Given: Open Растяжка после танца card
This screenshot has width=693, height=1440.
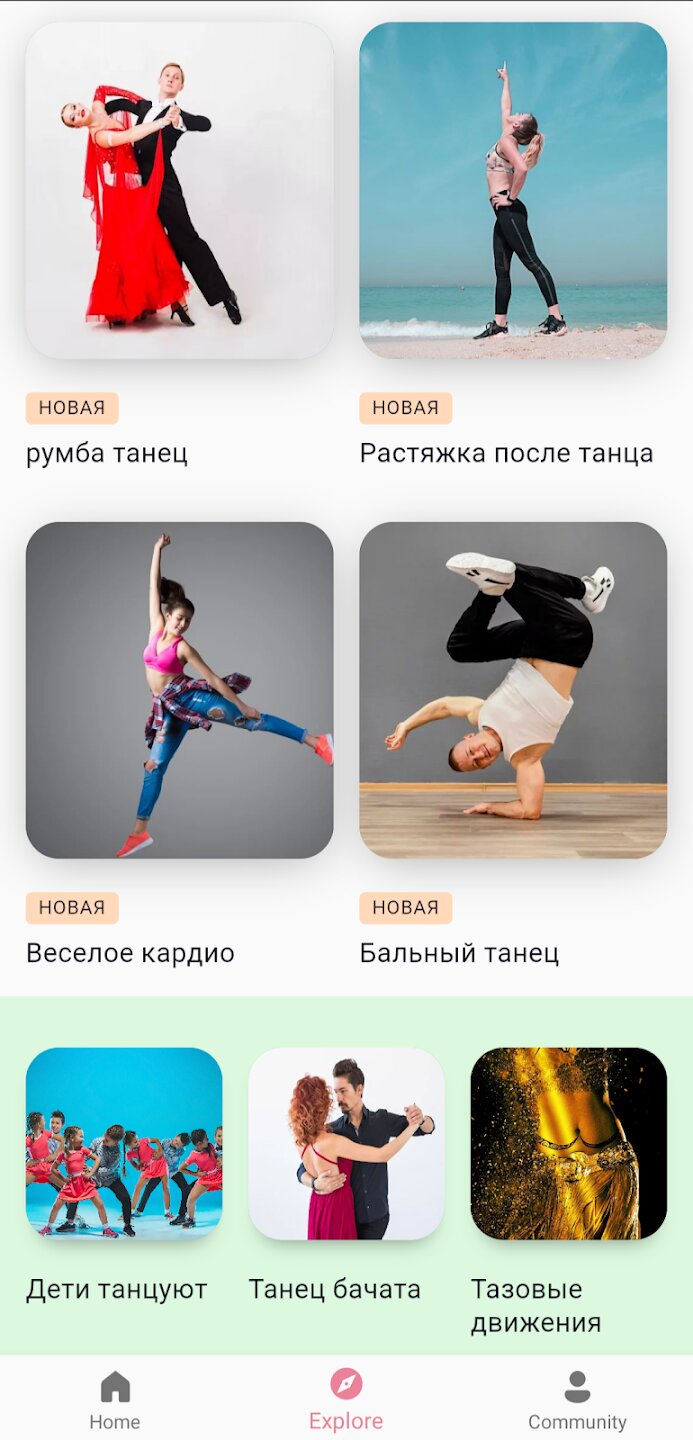Looking at the screenshot, I should click(x=513, y=190).
